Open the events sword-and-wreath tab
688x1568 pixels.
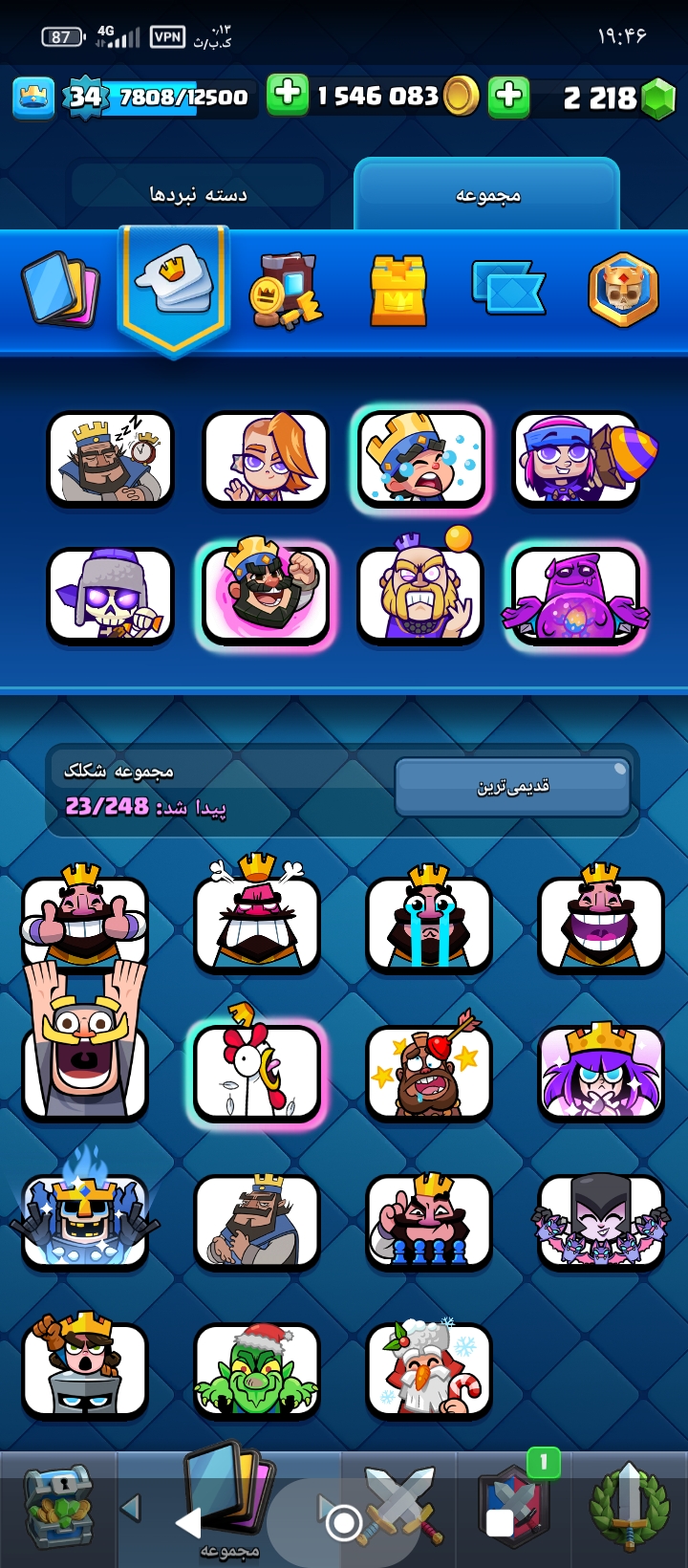pos(629,1509)
